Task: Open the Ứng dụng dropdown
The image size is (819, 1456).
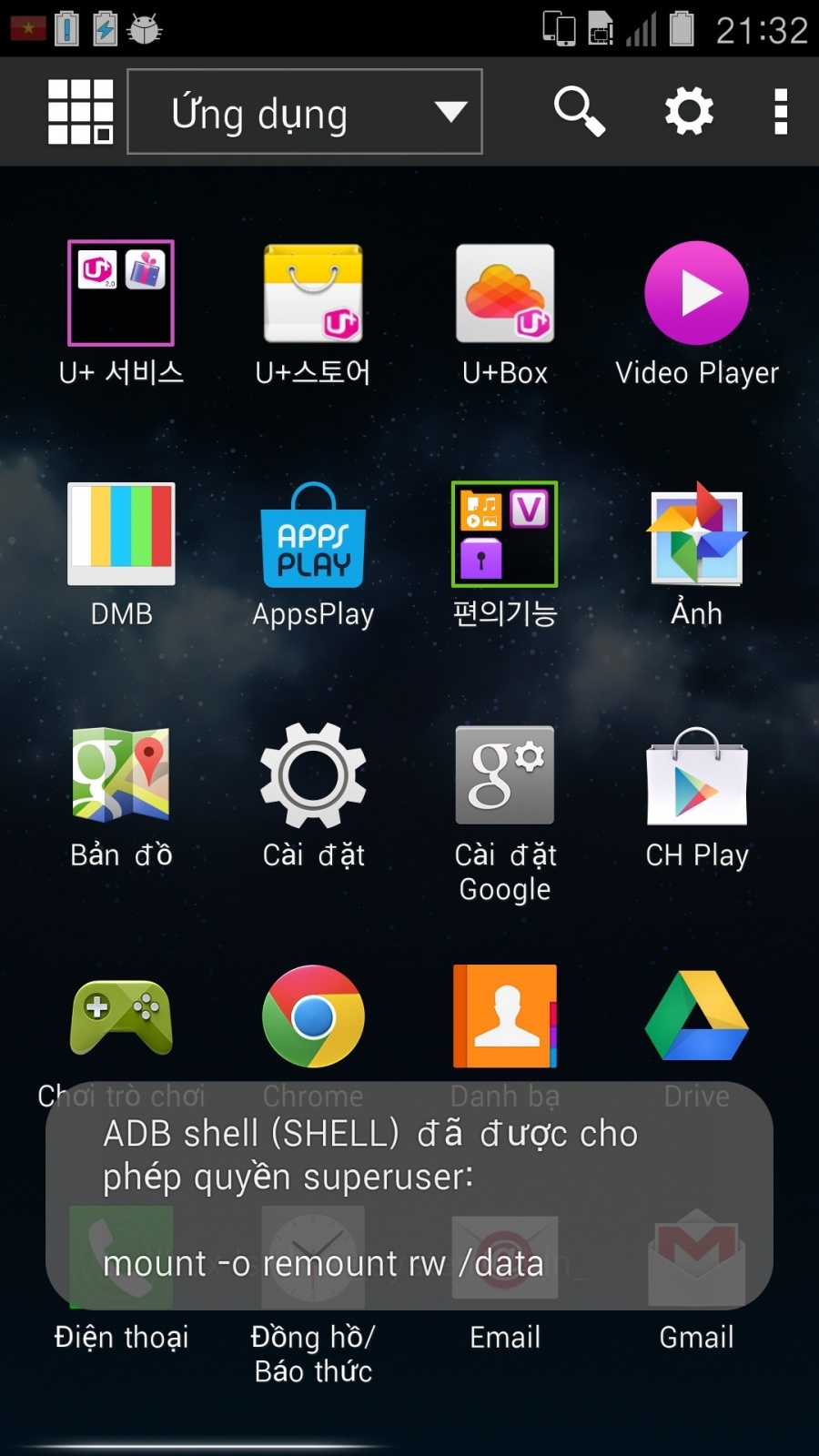Action: click(304, 112)
